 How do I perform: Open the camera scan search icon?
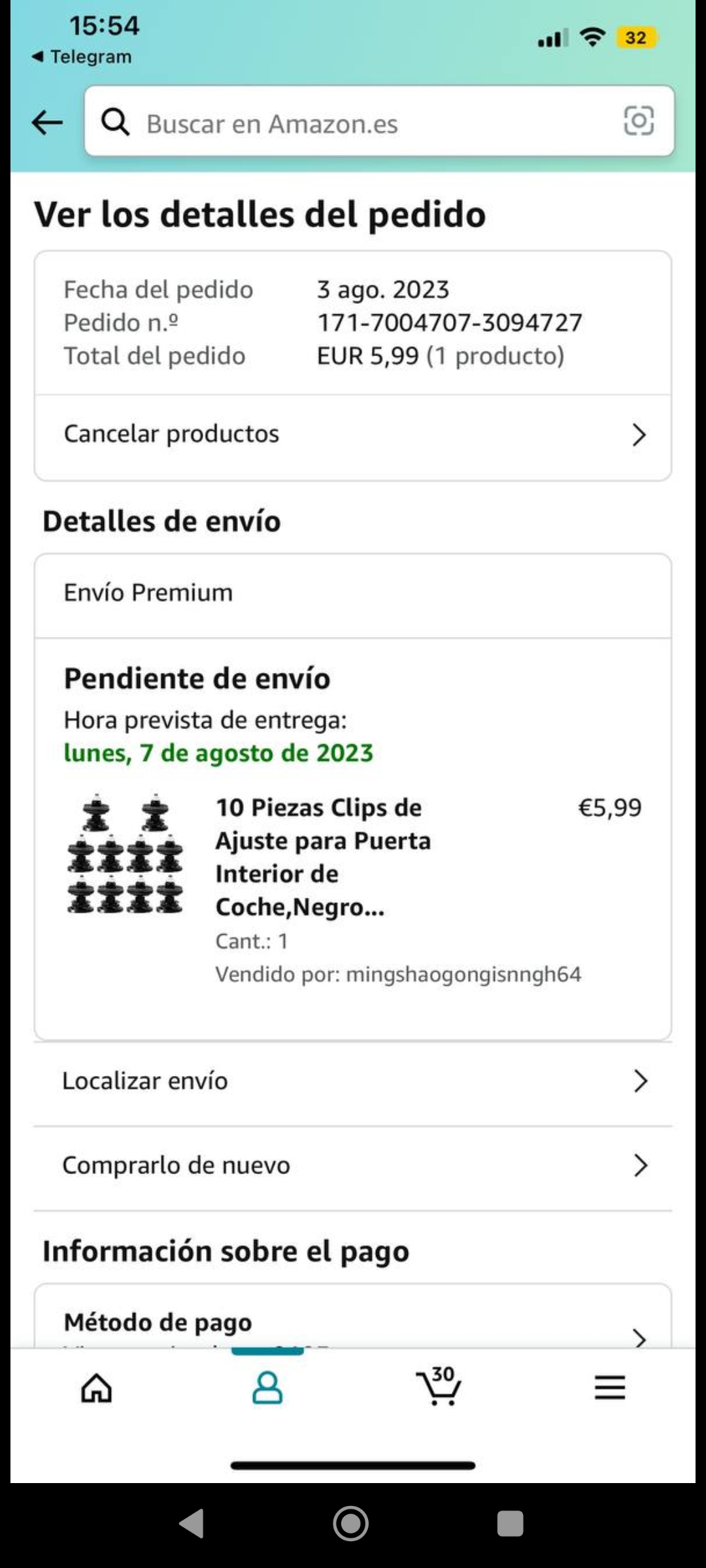(x=638, y=121)
